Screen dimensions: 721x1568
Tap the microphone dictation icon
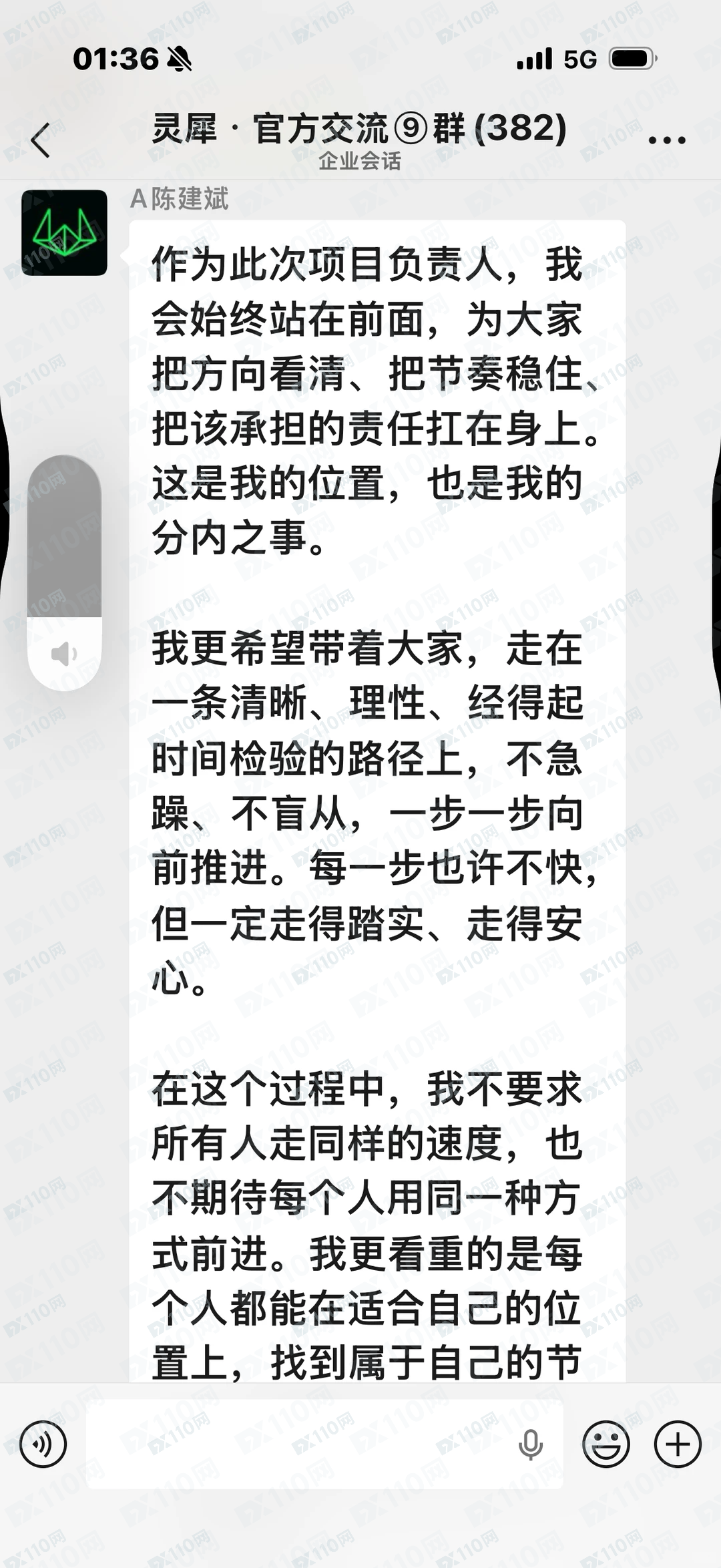531,1444
